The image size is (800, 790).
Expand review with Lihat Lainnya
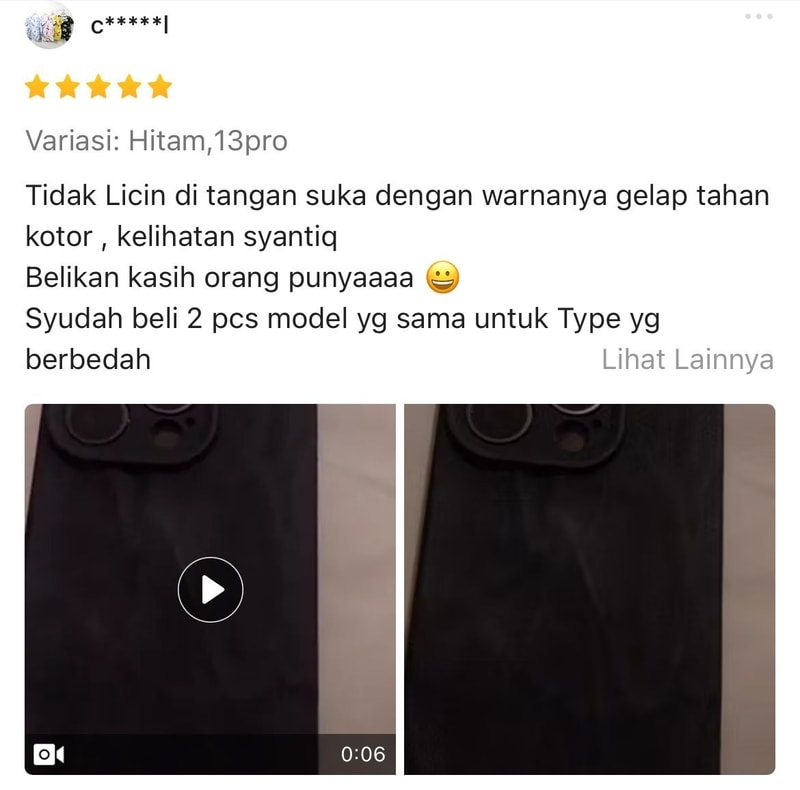click(x=687, y=360)
